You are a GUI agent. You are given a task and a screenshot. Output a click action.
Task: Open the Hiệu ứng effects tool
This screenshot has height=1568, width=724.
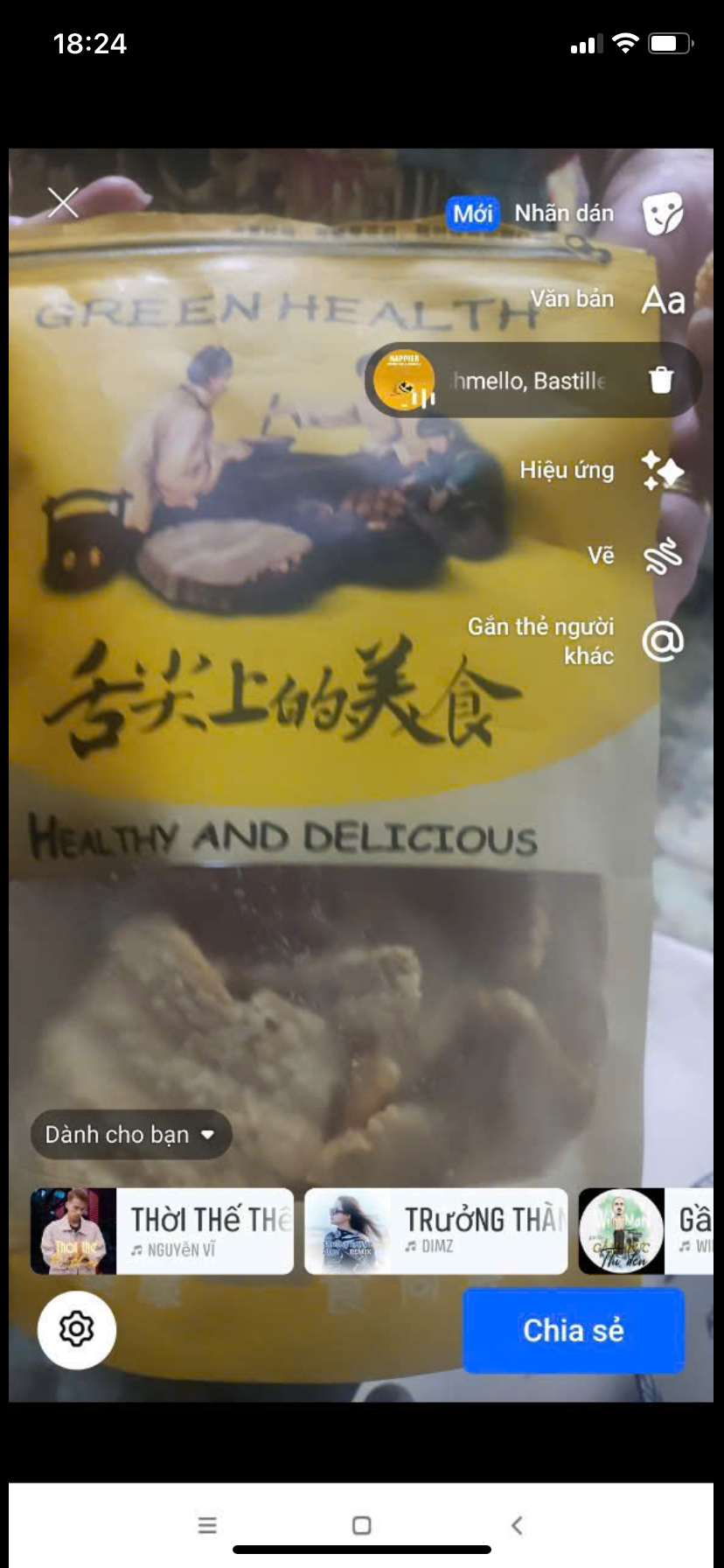tap(663, 471)
